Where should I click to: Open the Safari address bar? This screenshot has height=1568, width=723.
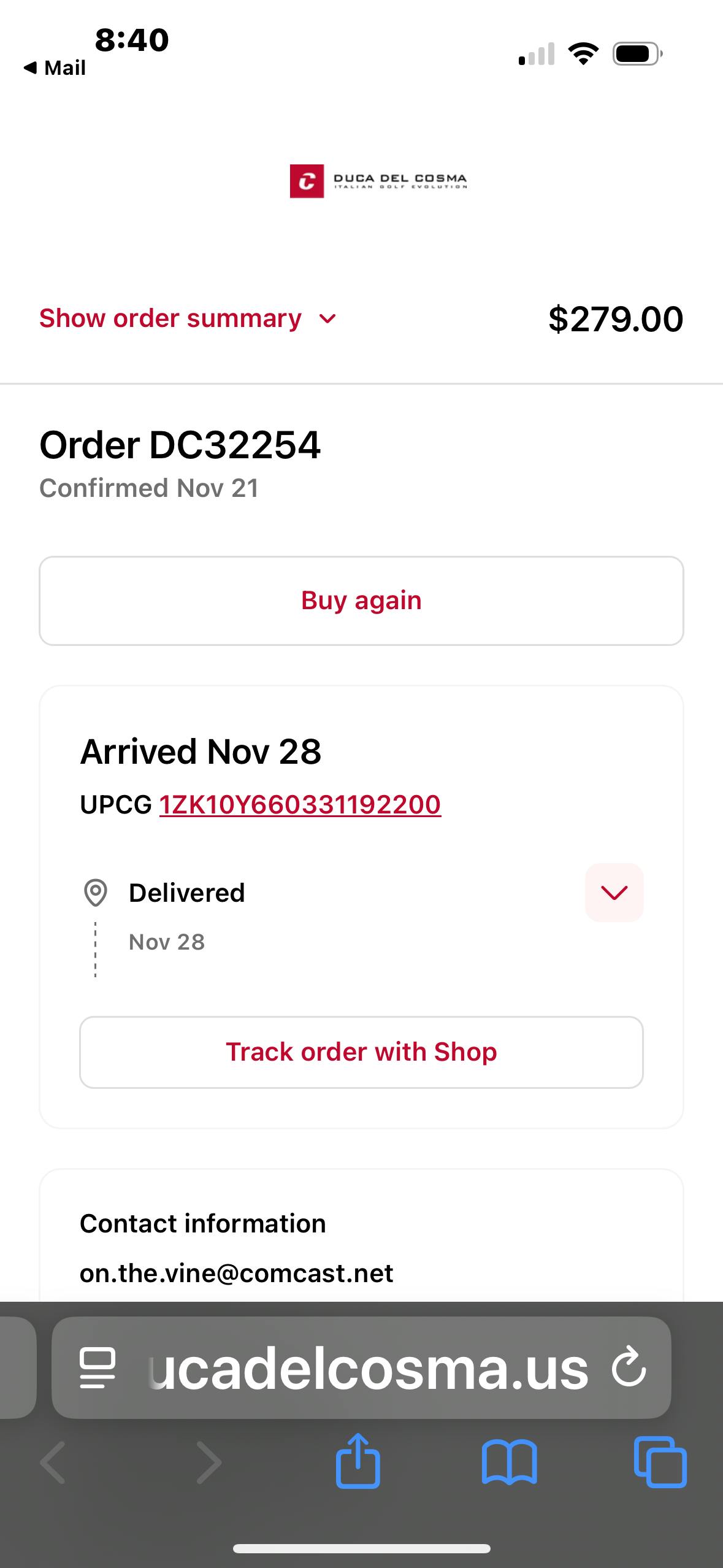(x=368, y=1369)
